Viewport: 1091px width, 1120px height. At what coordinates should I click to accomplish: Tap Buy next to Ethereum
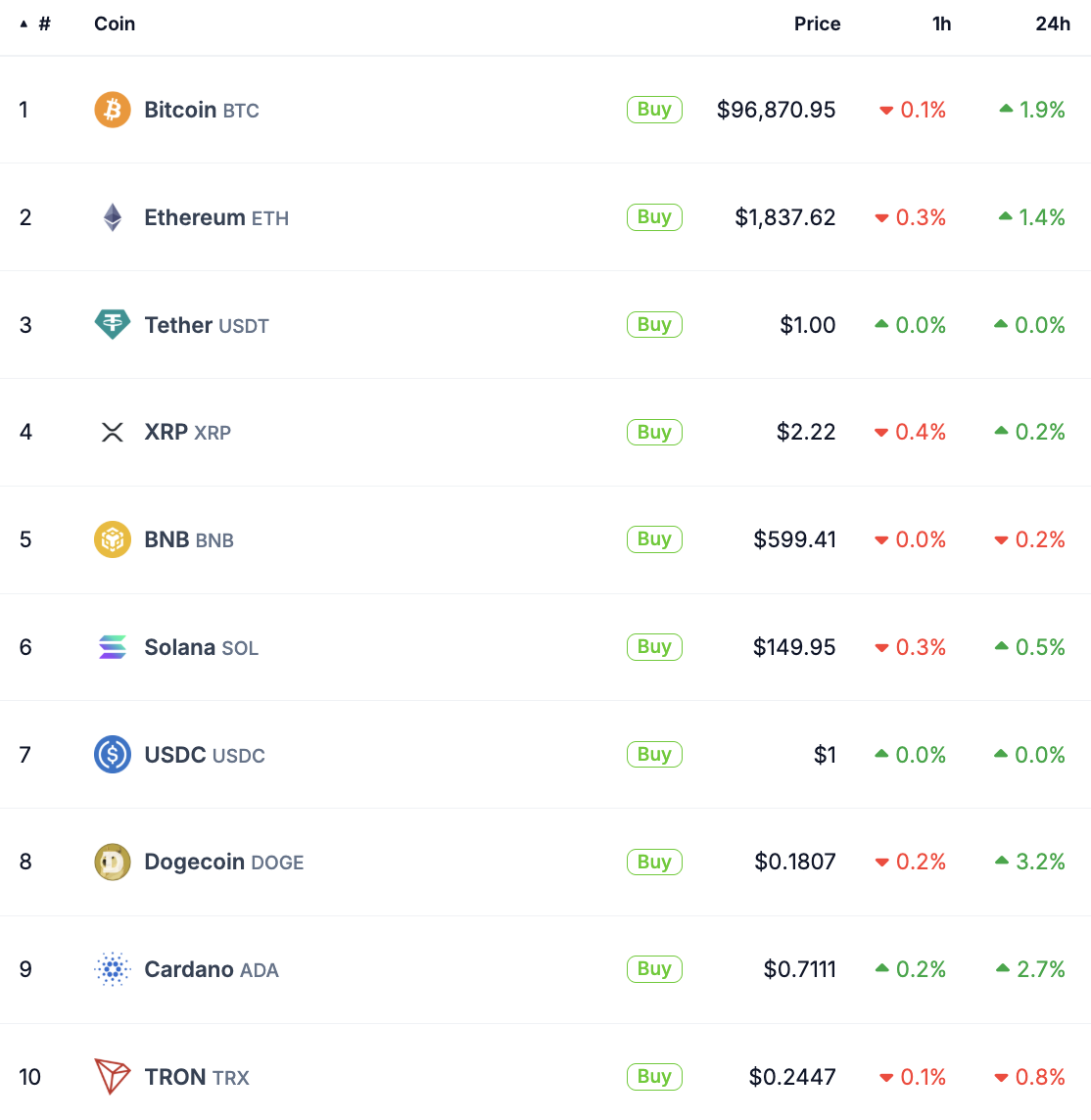tap(654, 217)
